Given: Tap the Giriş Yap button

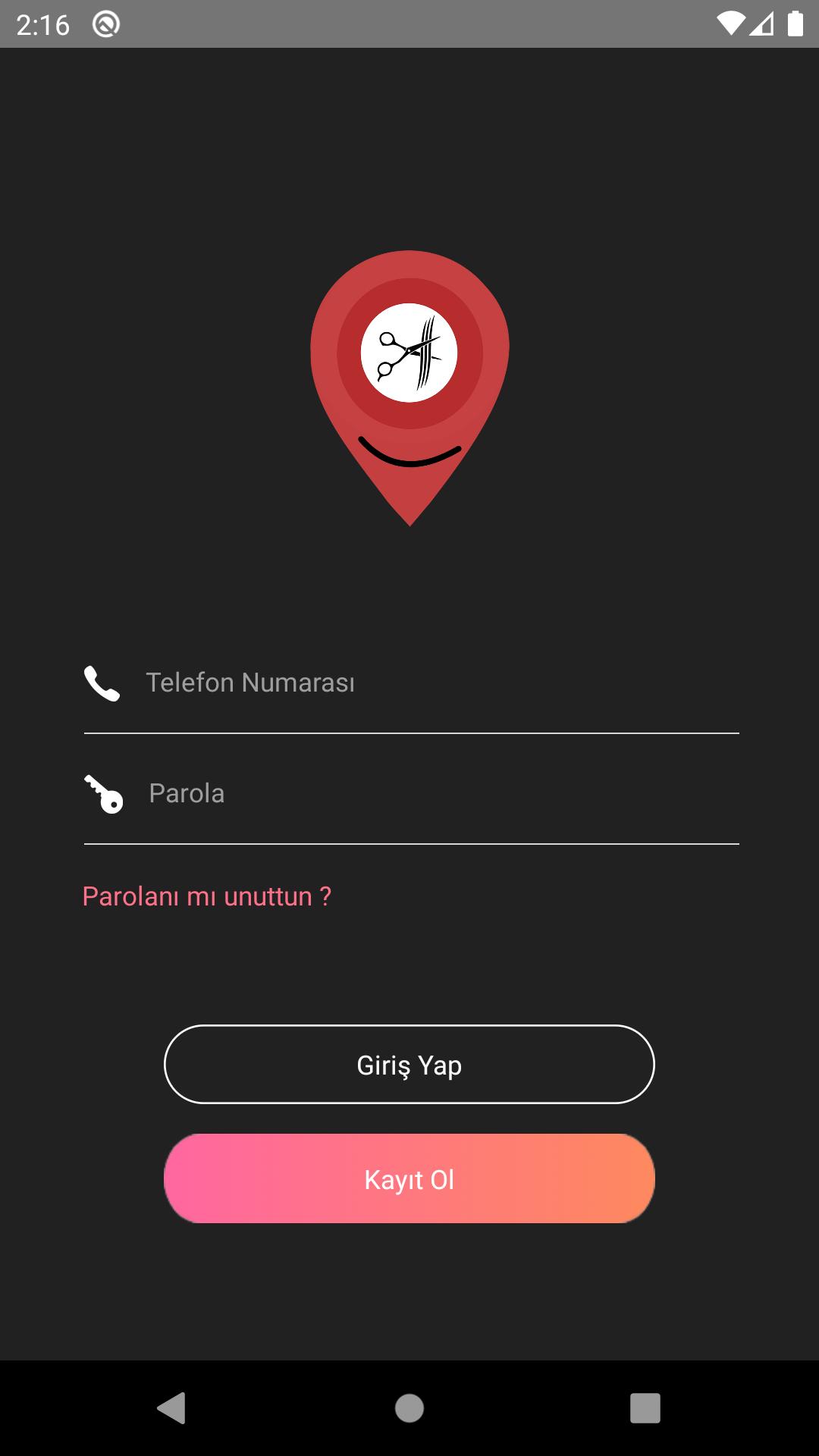Looking at the screenshot, I should tap(409, 1065).
